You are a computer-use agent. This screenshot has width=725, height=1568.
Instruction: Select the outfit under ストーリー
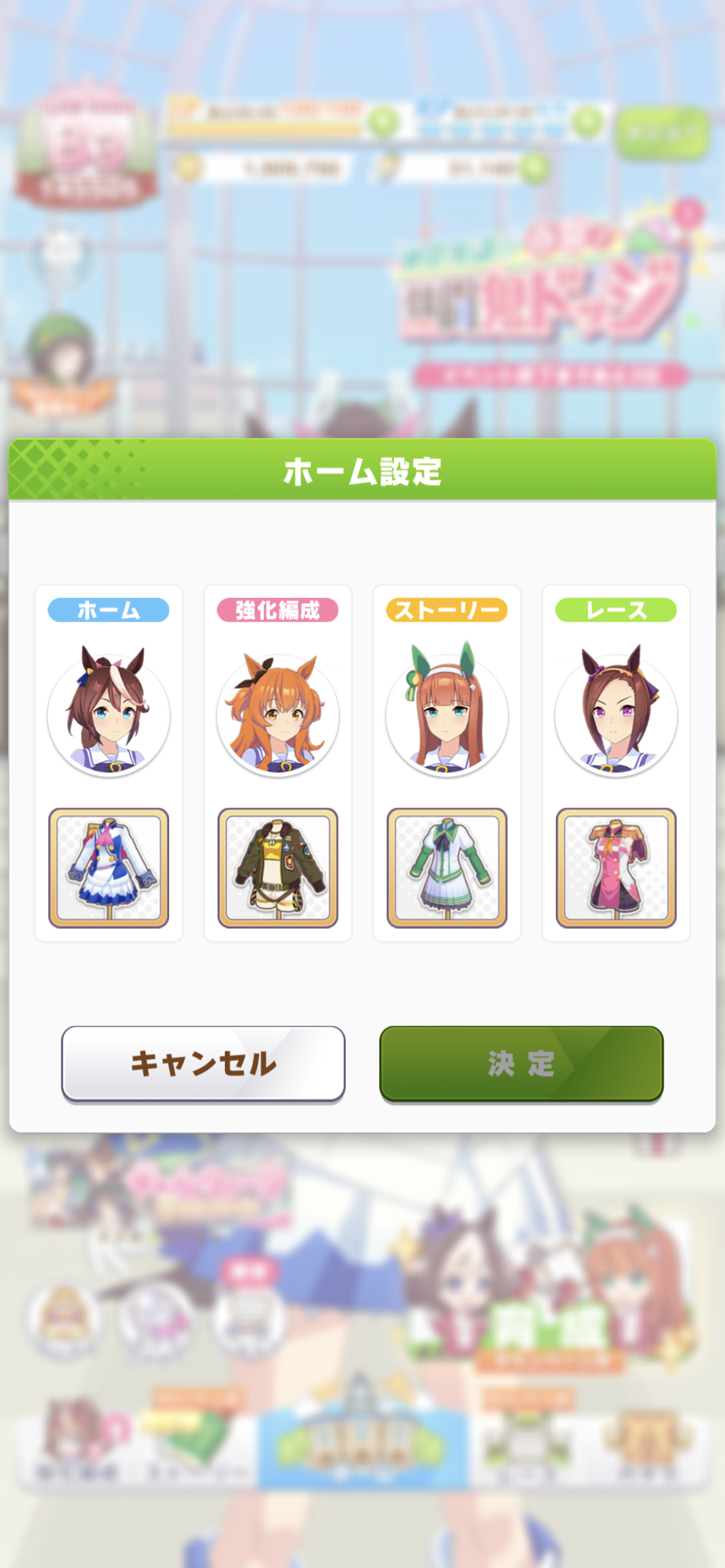click(x=447, y=868)
